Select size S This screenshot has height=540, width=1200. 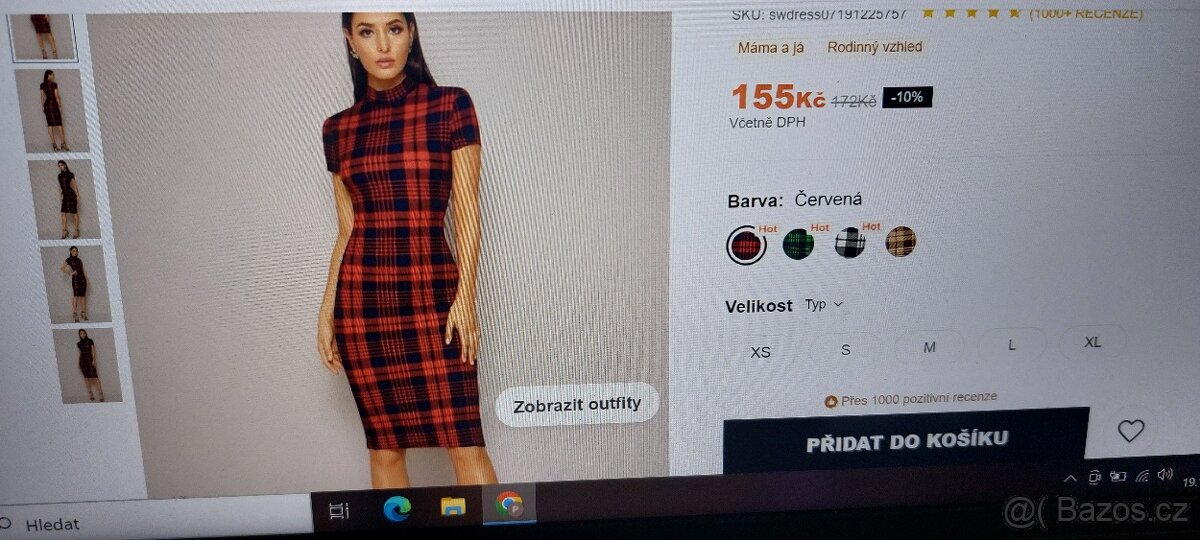tap(846, 349)
